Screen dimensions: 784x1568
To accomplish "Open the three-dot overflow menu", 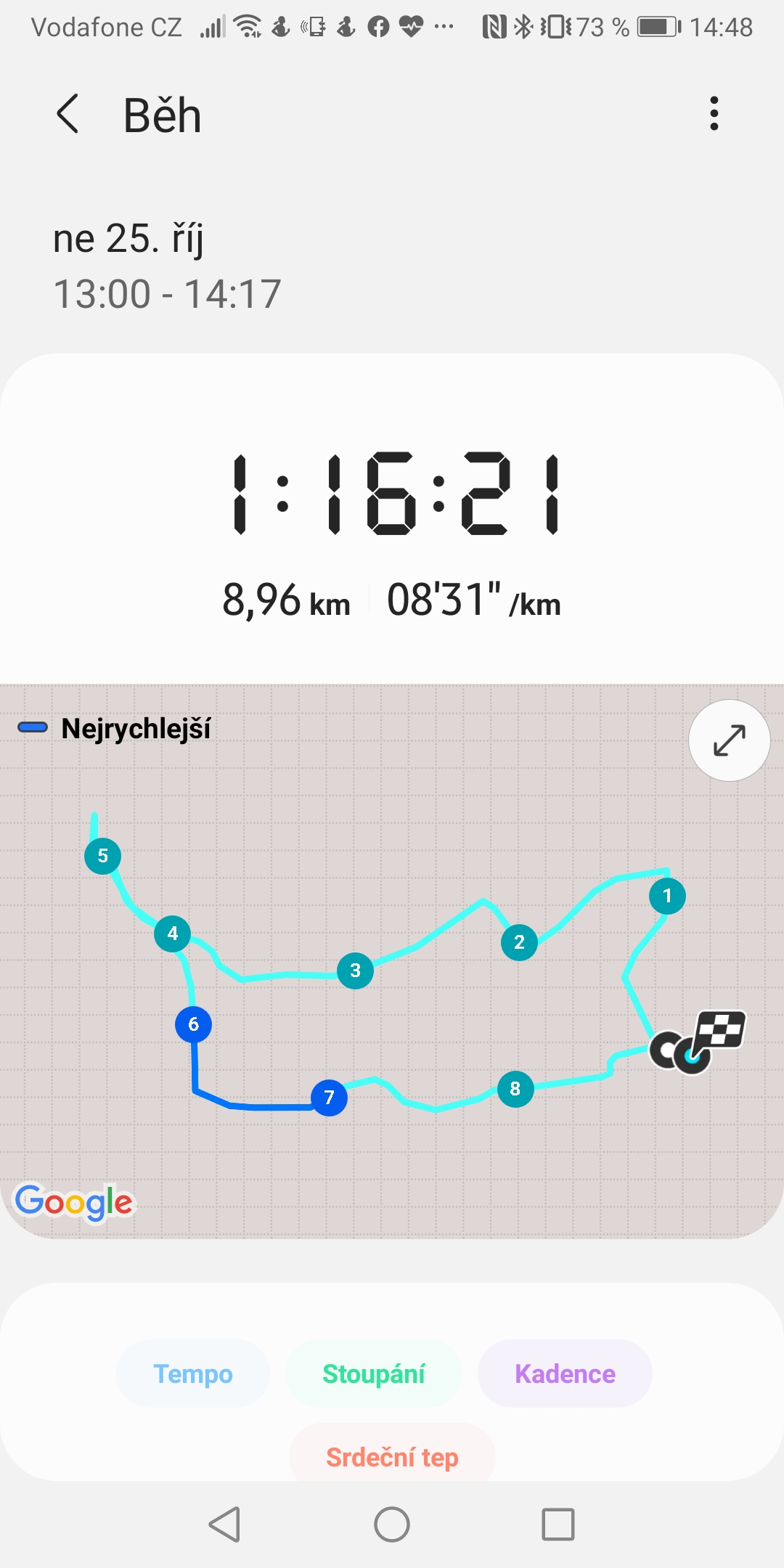I will [714, 114].
